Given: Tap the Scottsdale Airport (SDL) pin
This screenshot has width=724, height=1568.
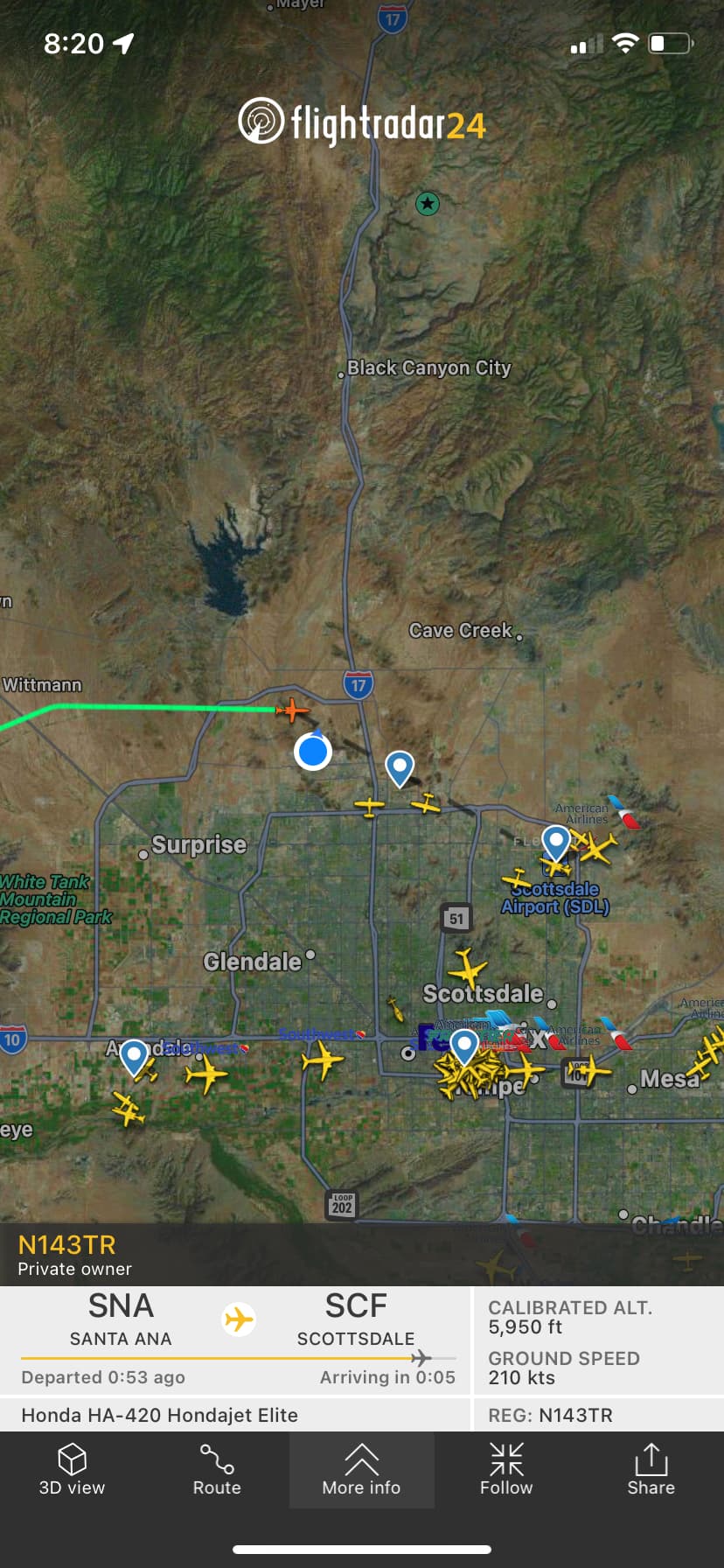Looking at the screenshot, I should (x=556, y=843).
